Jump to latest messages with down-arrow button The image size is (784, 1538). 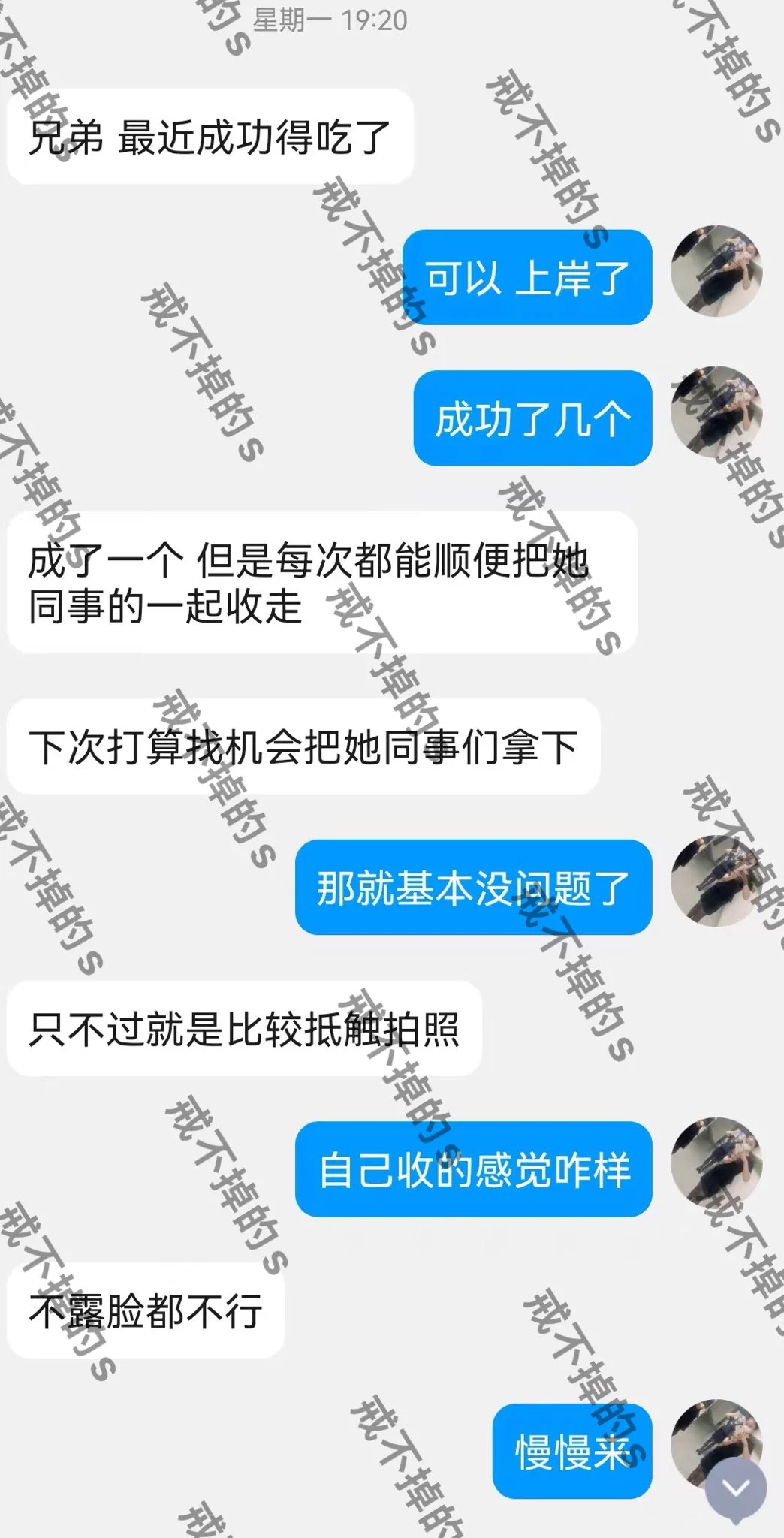735,1489
